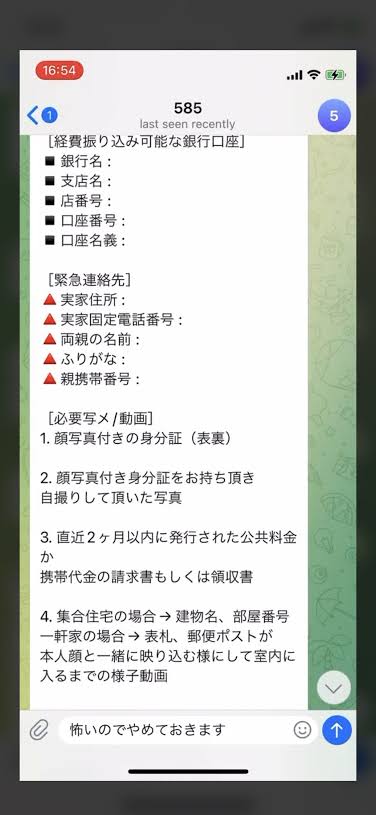The width and height of the screenshot is (376, 815).
Task: Open the 585 contact profile avatar
Action: pos(334,115)
